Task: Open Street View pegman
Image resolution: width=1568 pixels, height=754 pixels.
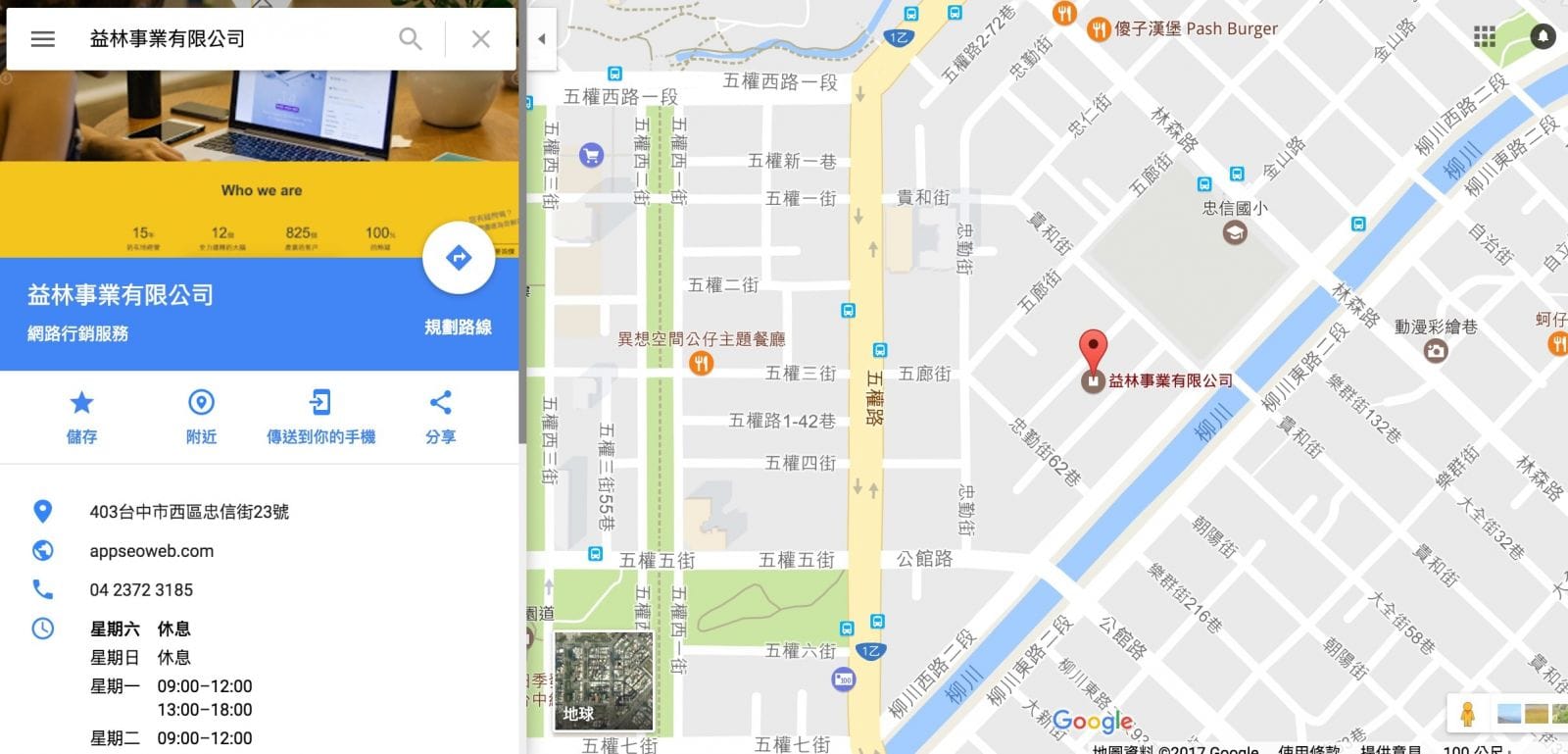Action: tap(1467, 714)
